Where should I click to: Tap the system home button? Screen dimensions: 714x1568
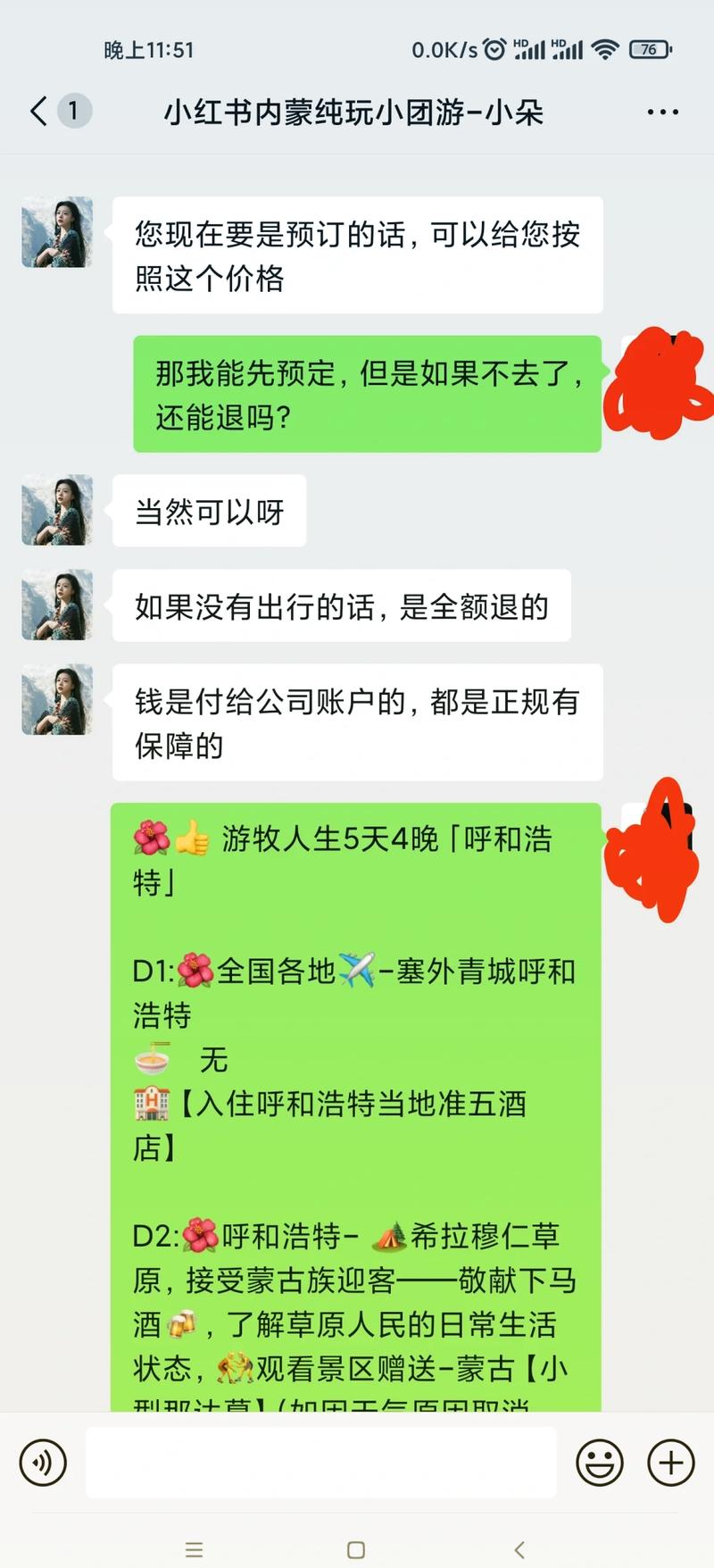(356, 1549)
